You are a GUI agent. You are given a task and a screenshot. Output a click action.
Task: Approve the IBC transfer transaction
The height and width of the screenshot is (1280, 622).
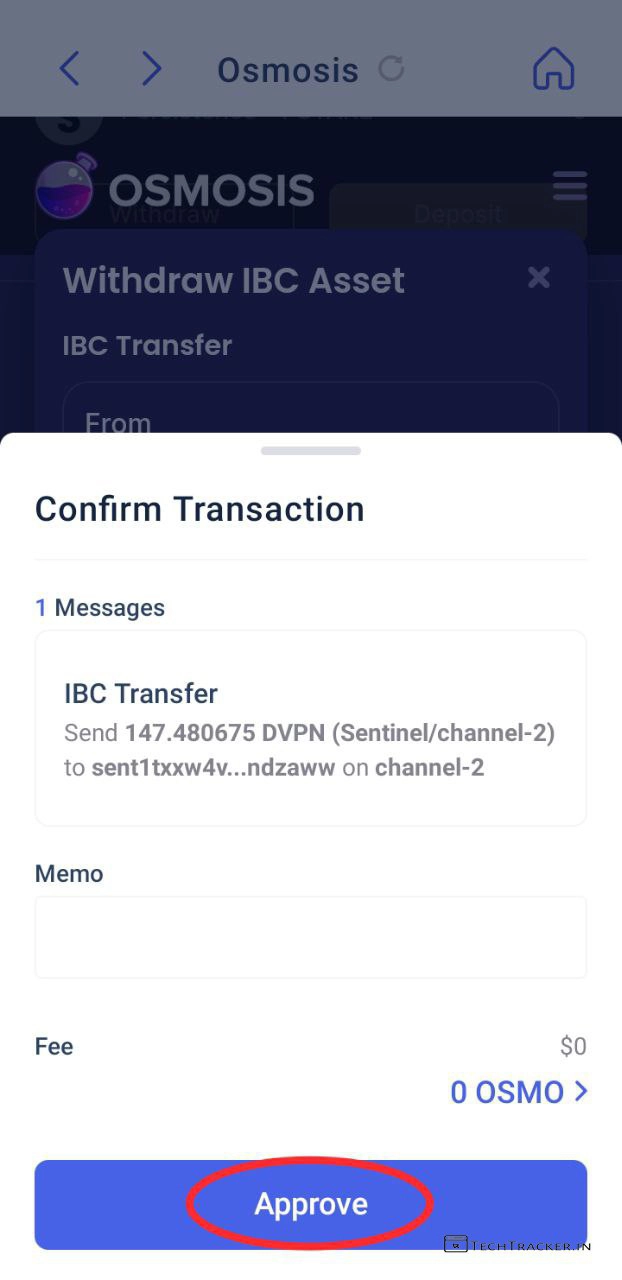[x=310, y=1204]
